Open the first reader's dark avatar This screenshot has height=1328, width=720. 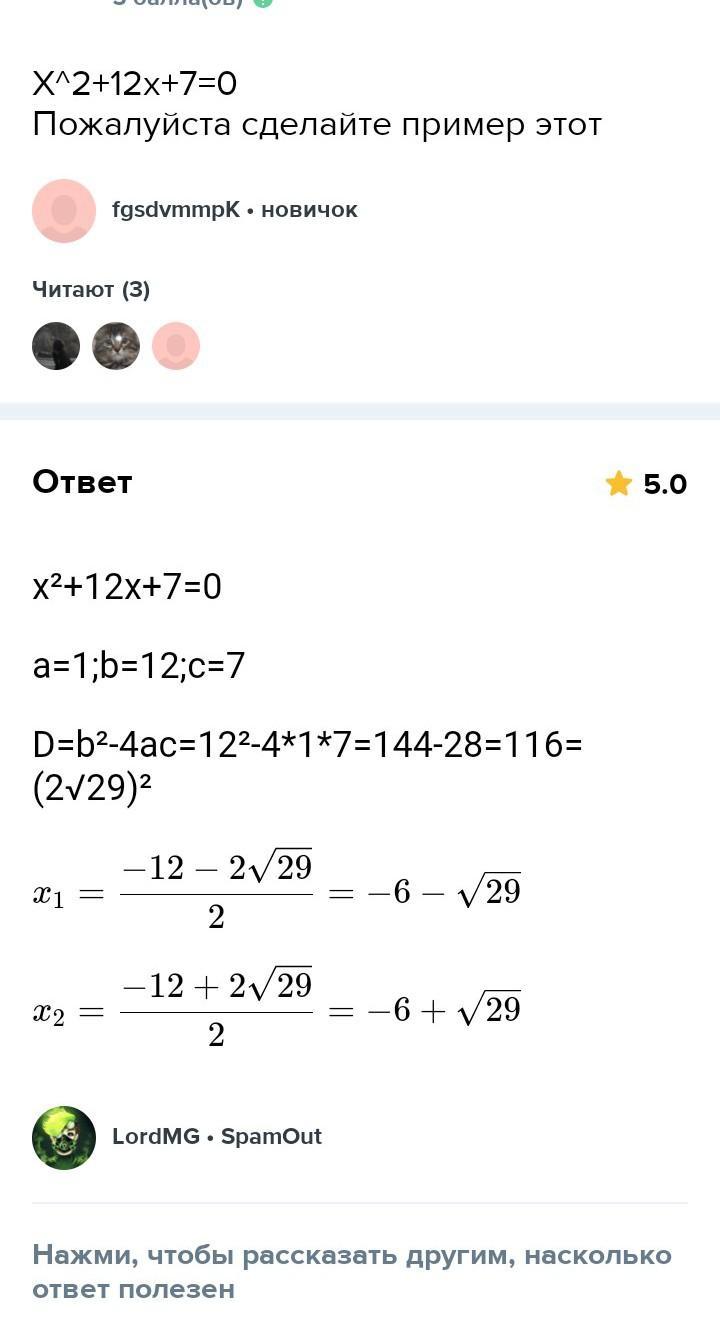[x=56, y=346]
